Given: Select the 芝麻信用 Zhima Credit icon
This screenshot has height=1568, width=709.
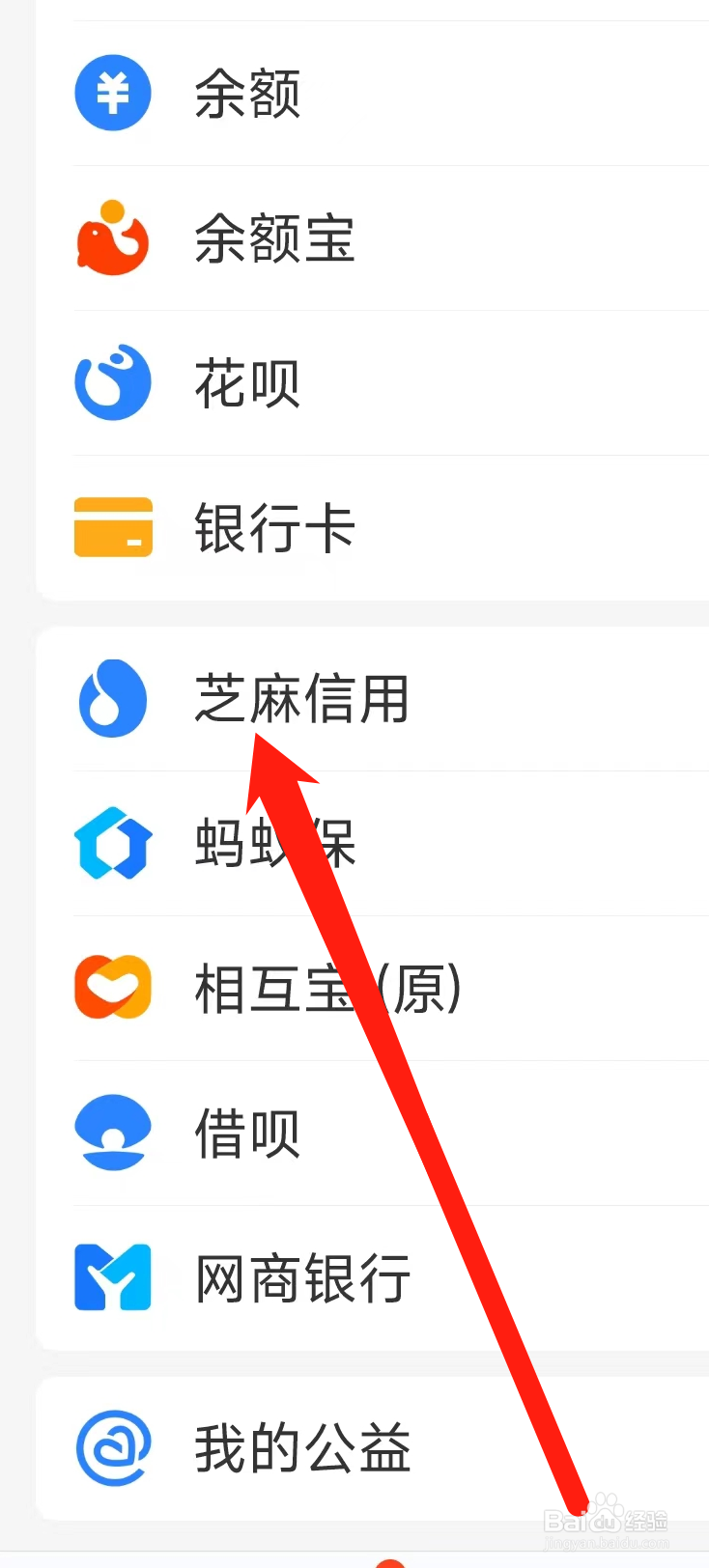Looking at the screenshot, I should click(112, 698).
